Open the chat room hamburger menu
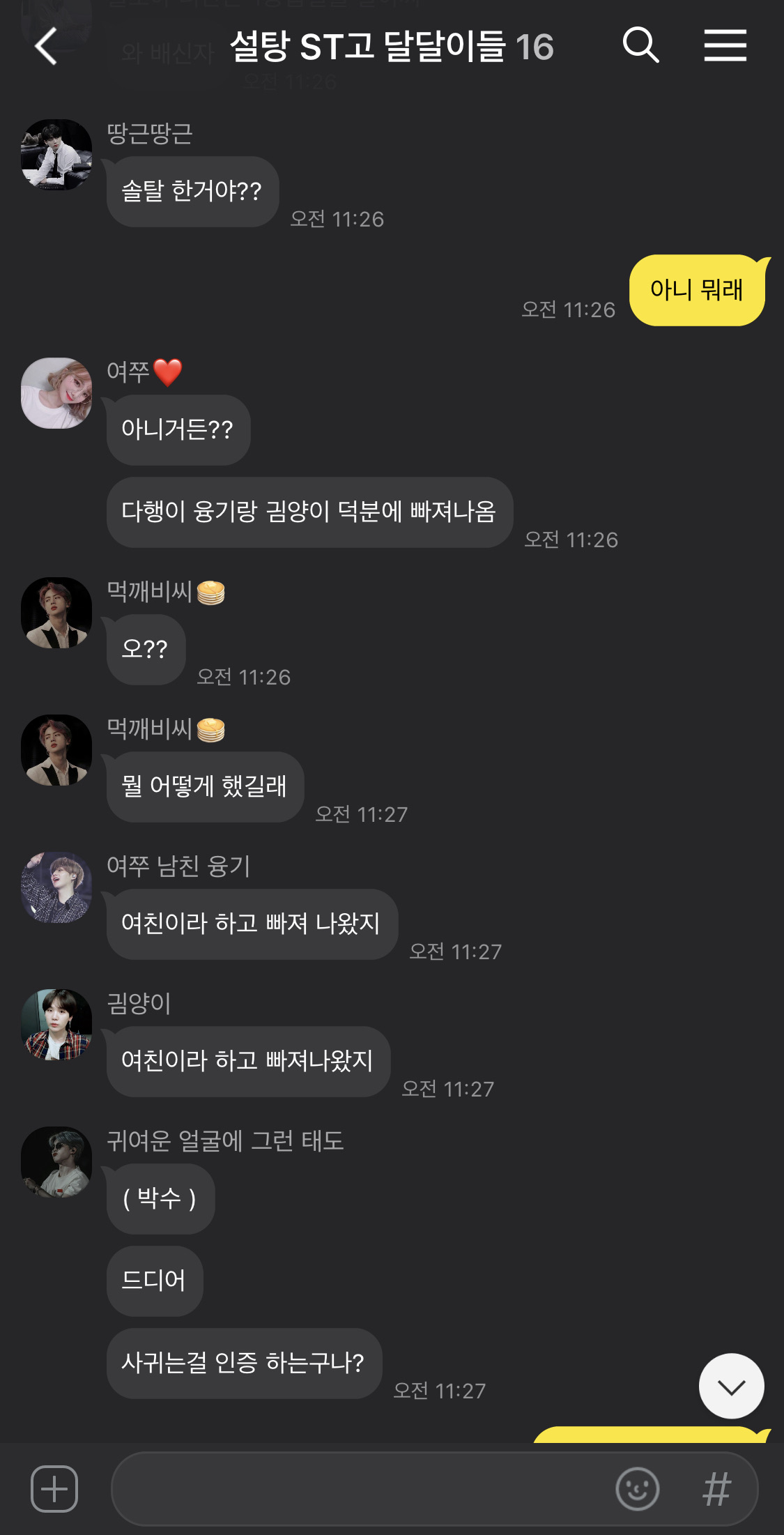Image resolution: width=784 pixels, height=1535 pixels. (x=725, y=46)
